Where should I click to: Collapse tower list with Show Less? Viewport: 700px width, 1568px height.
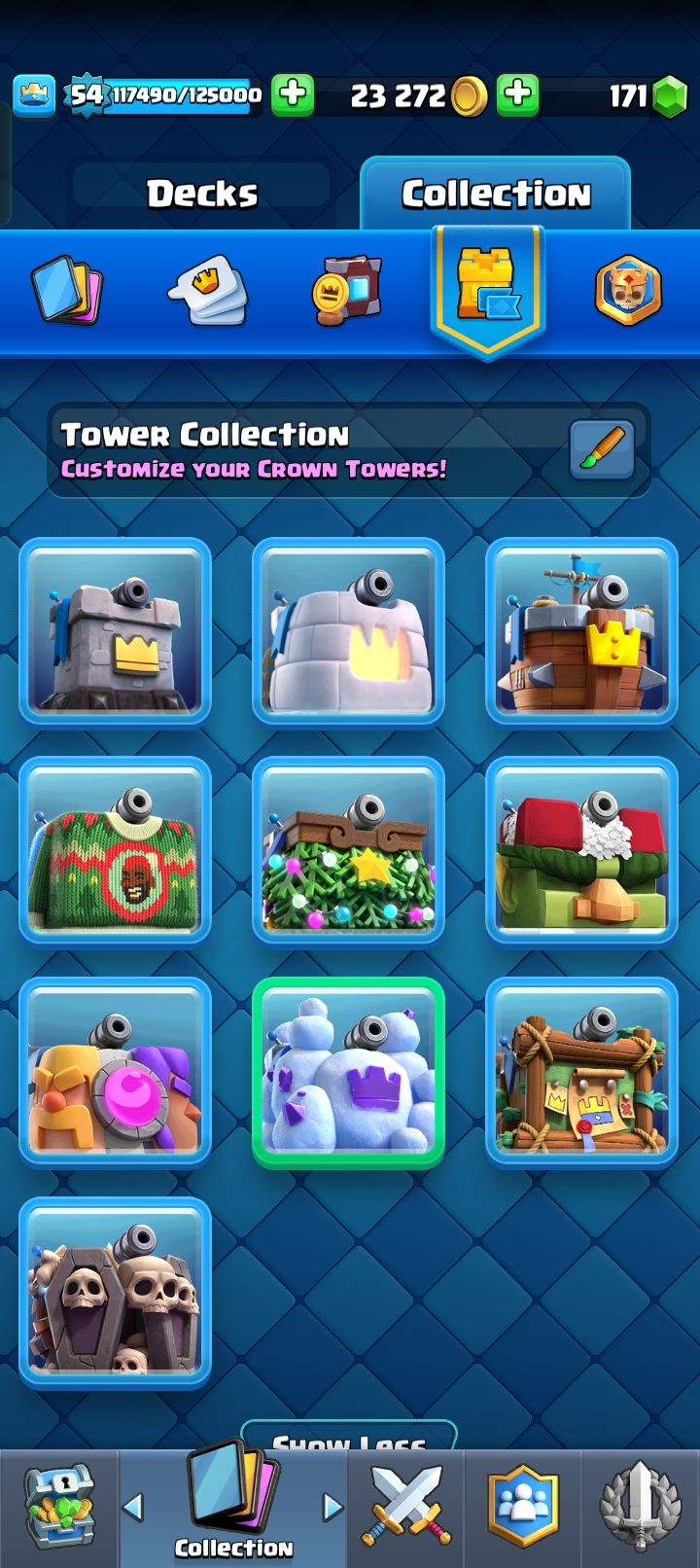pos(348,1440)
